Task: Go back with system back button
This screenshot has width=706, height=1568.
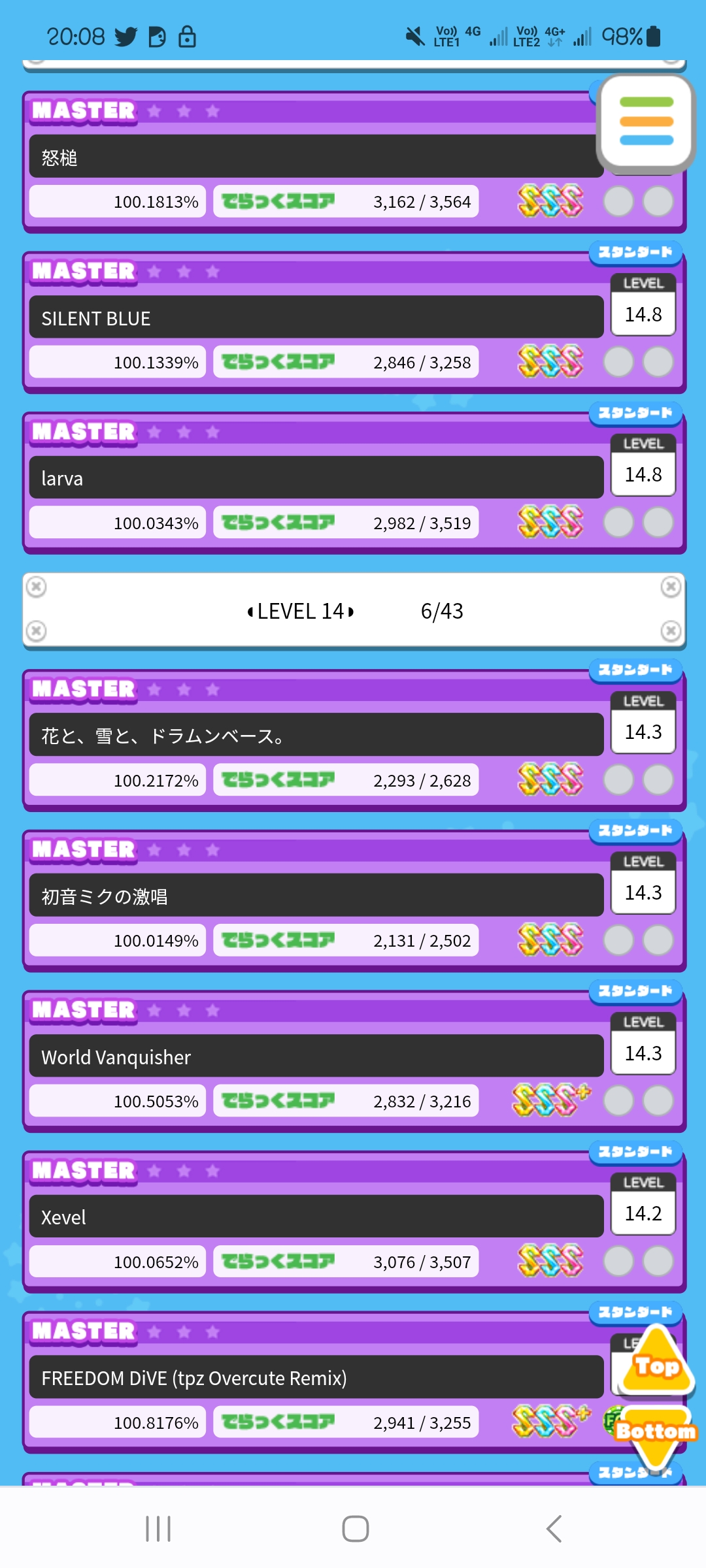Action: 554,1529
